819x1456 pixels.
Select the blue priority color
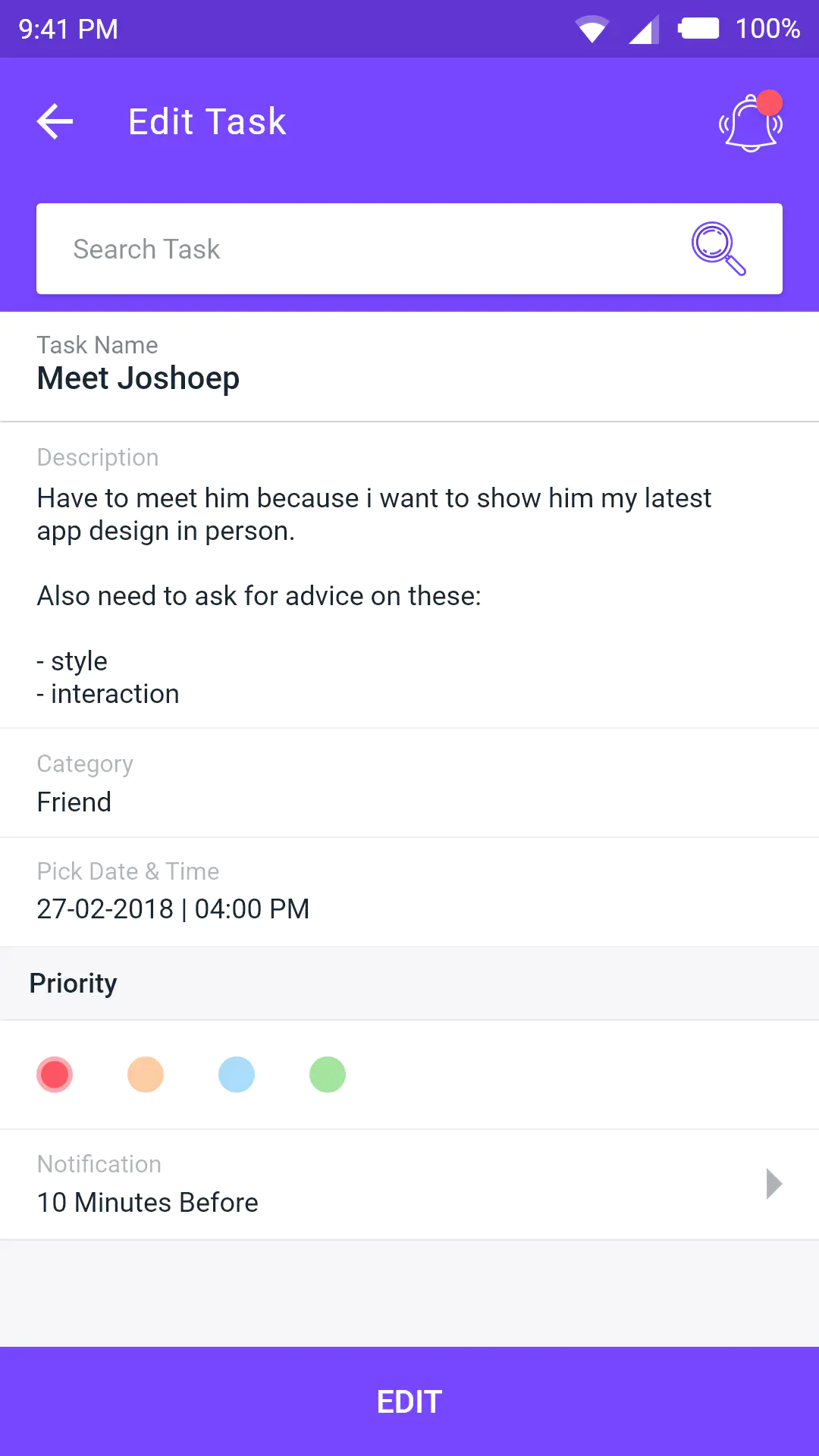click(x=237, y=1075)
